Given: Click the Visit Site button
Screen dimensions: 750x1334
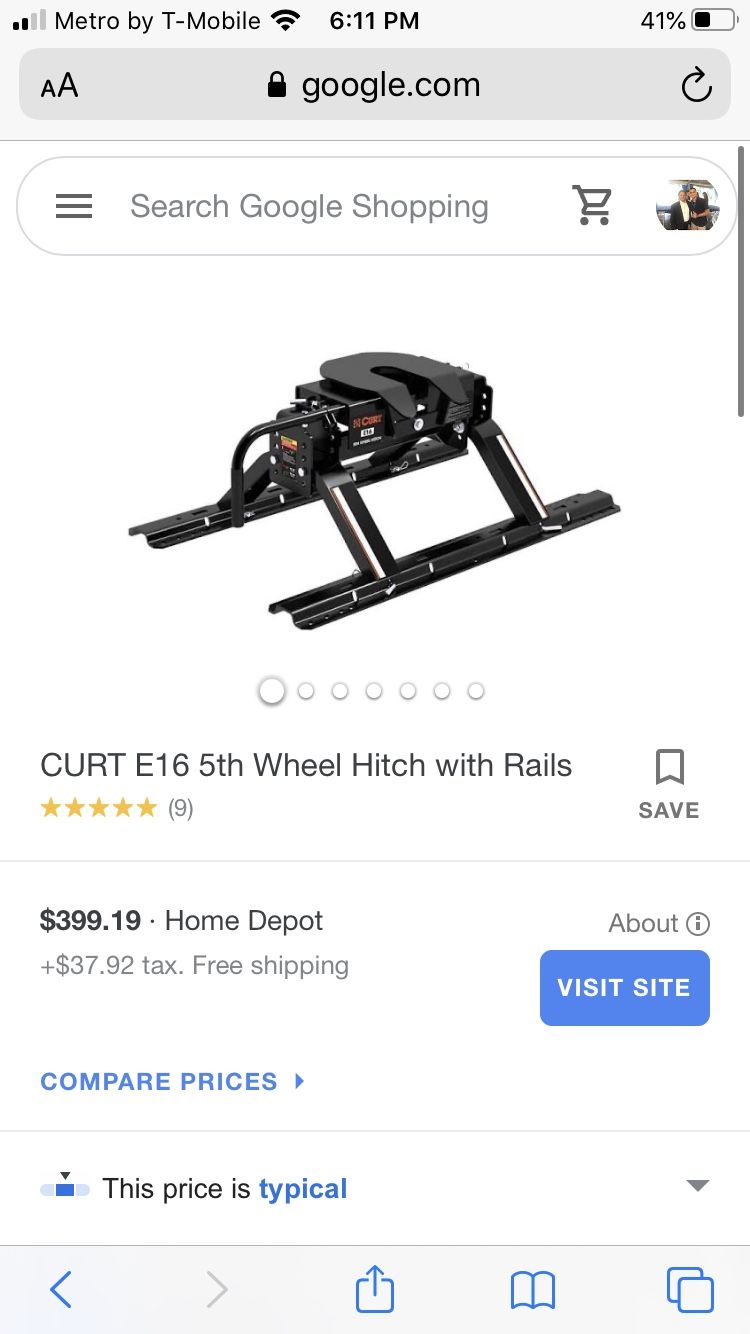Looking at the screenshot, I should tap(624, 987).
